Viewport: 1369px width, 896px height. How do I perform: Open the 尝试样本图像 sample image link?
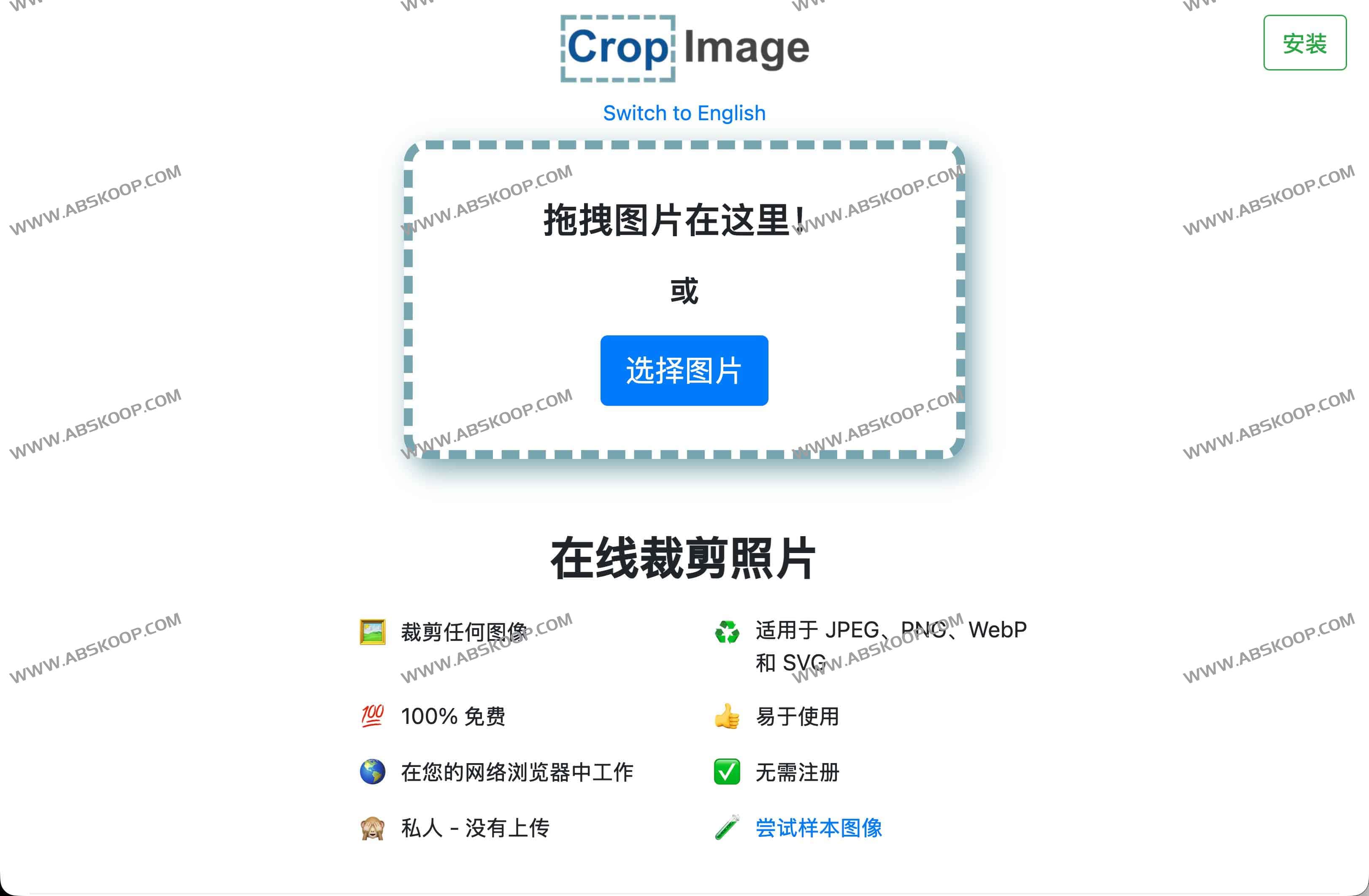818,828
